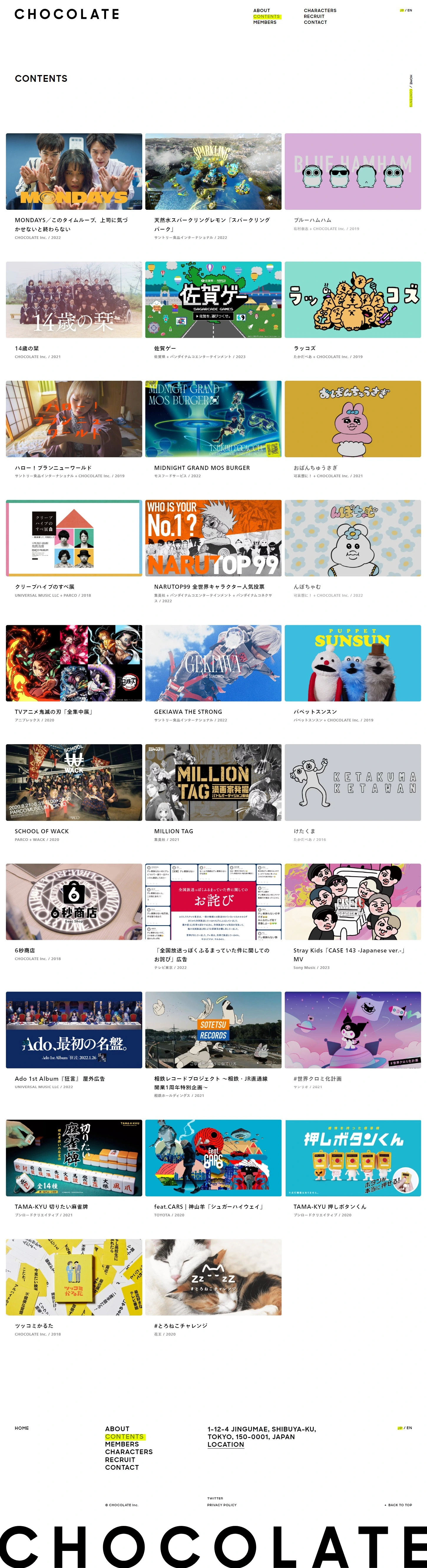
Task: Open the MILLION TAG project tile
Action: (213, 783)
